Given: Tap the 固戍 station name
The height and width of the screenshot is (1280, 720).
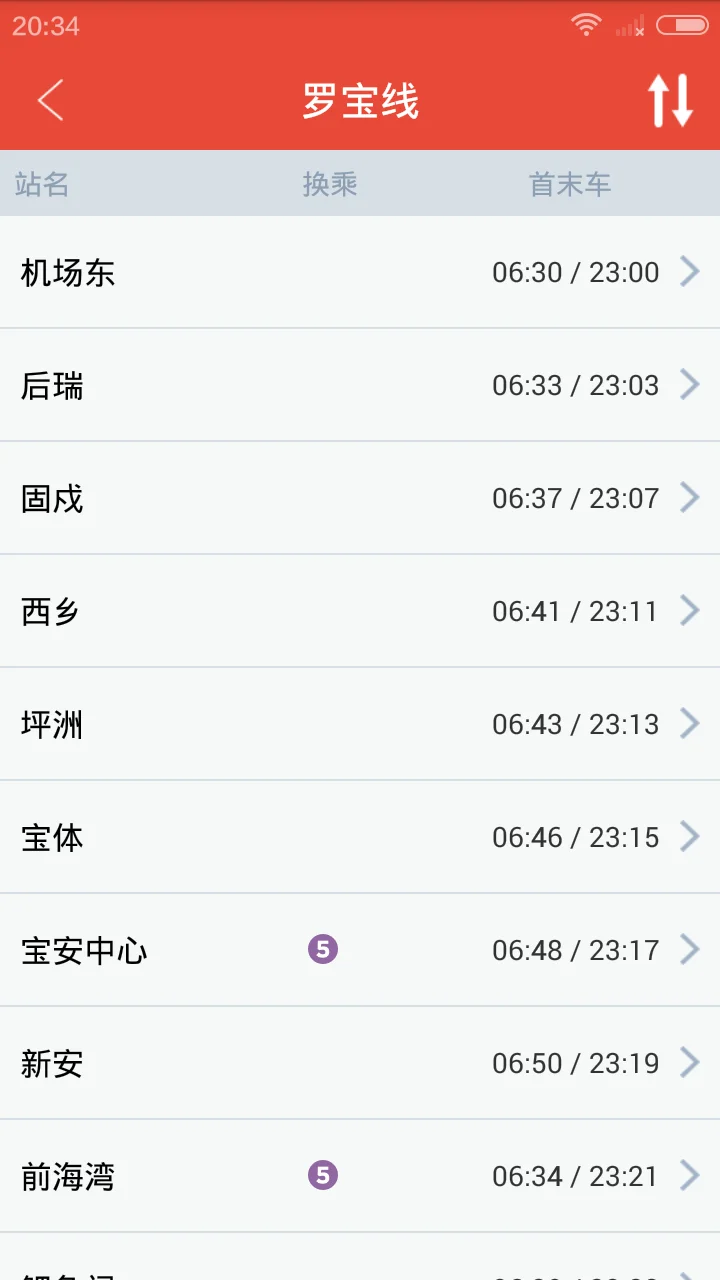Looking at the screenshot, I should point(52,498).
